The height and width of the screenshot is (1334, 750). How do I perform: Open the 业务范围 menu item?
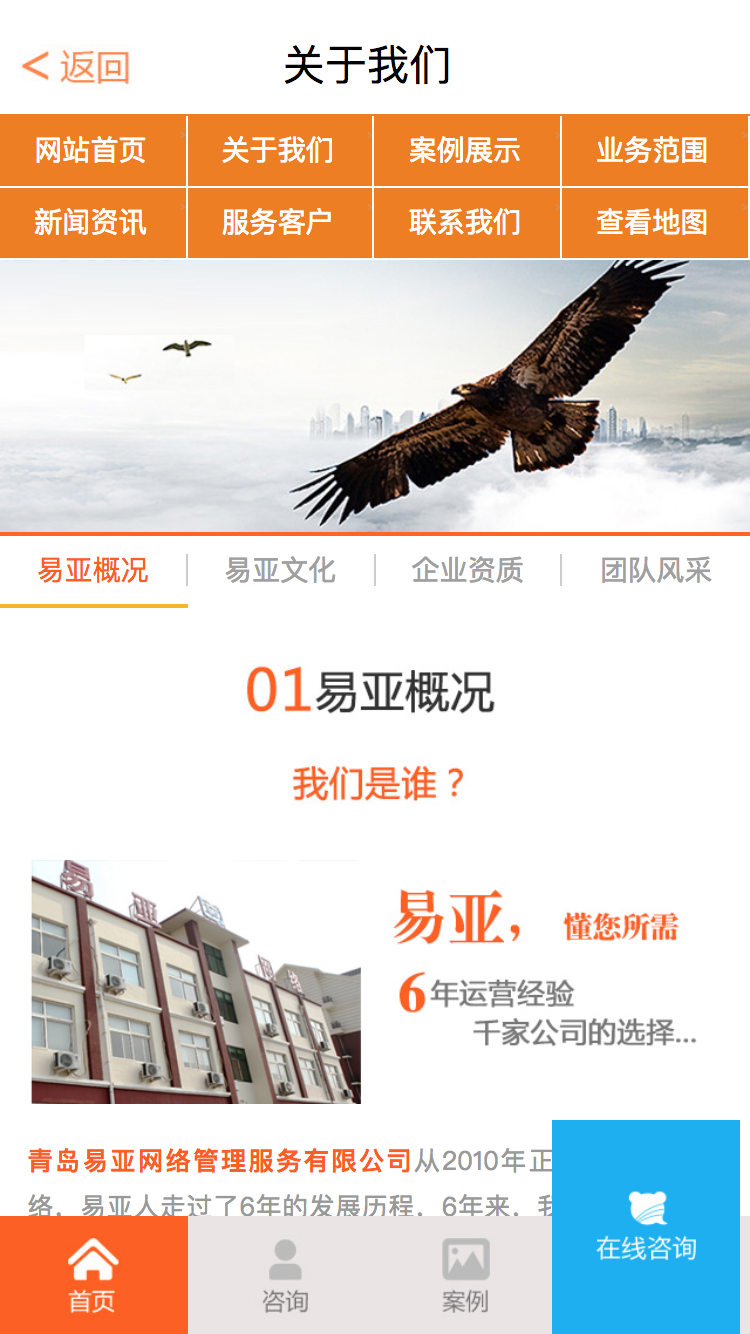click(x=655, y=150)
